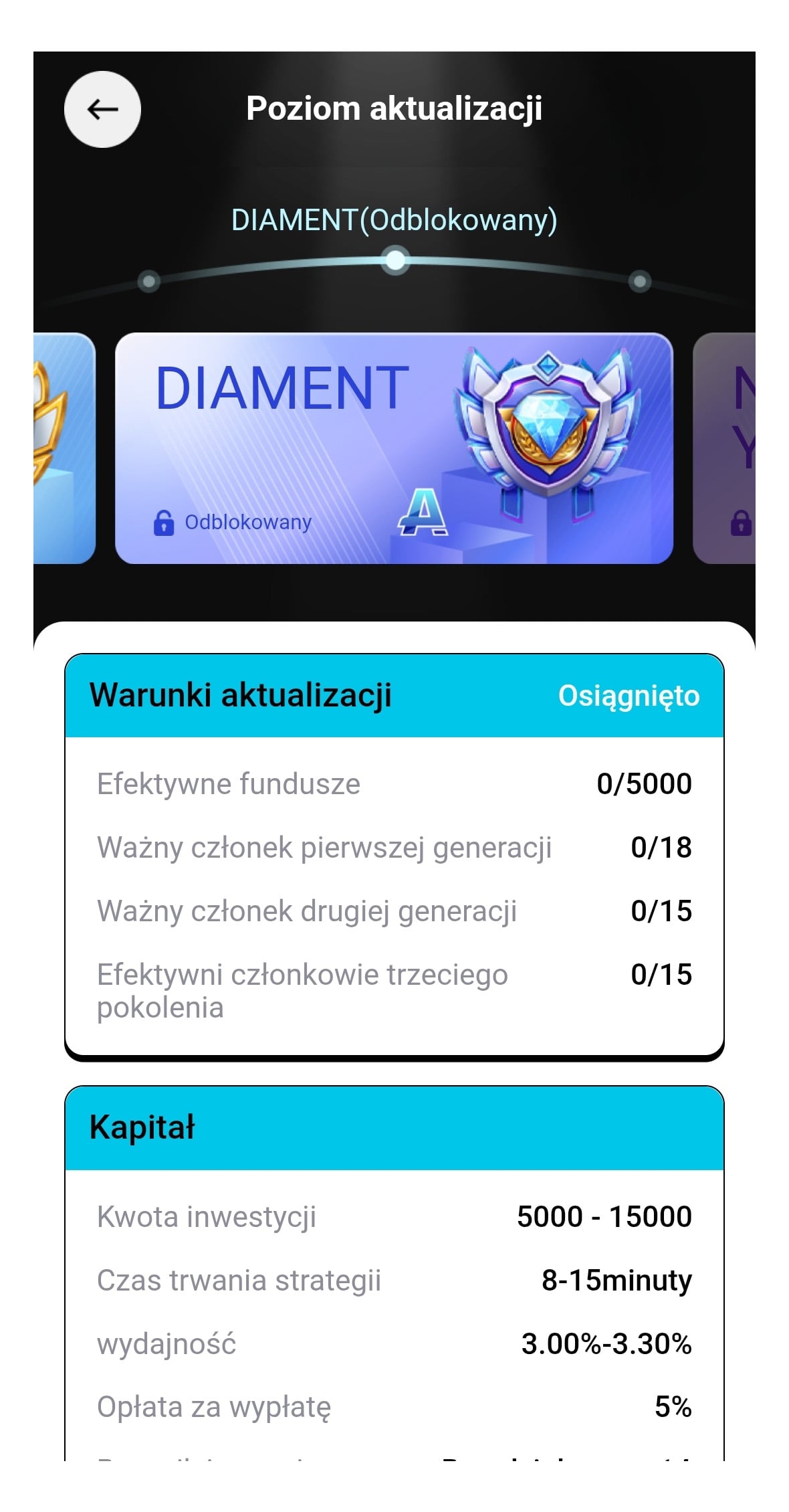
Task: Tap the right dot on the level timeline
Action: point(640,281)
